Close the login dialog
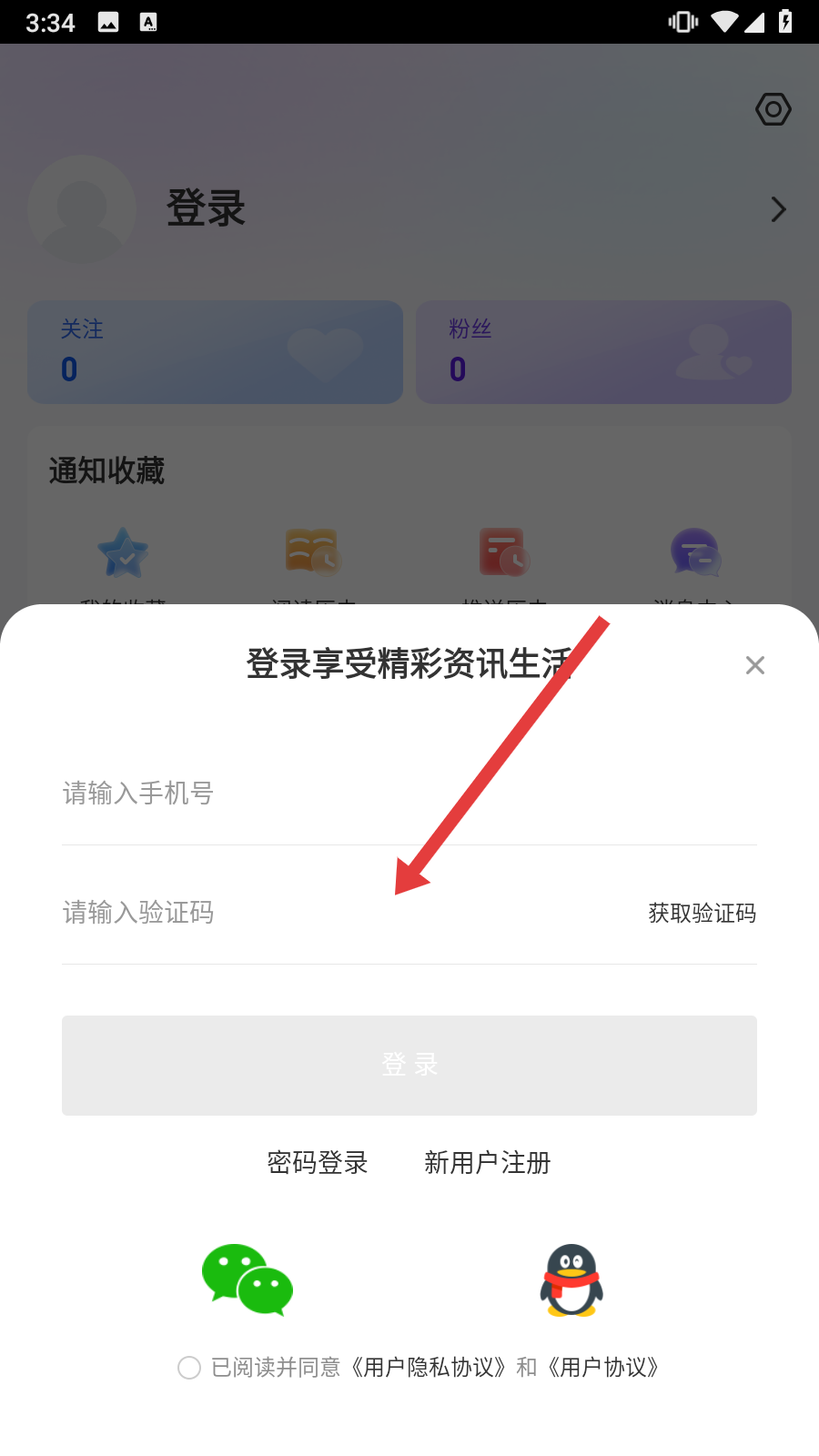Viewport: 819px width, 1456px height. [754, 665]
